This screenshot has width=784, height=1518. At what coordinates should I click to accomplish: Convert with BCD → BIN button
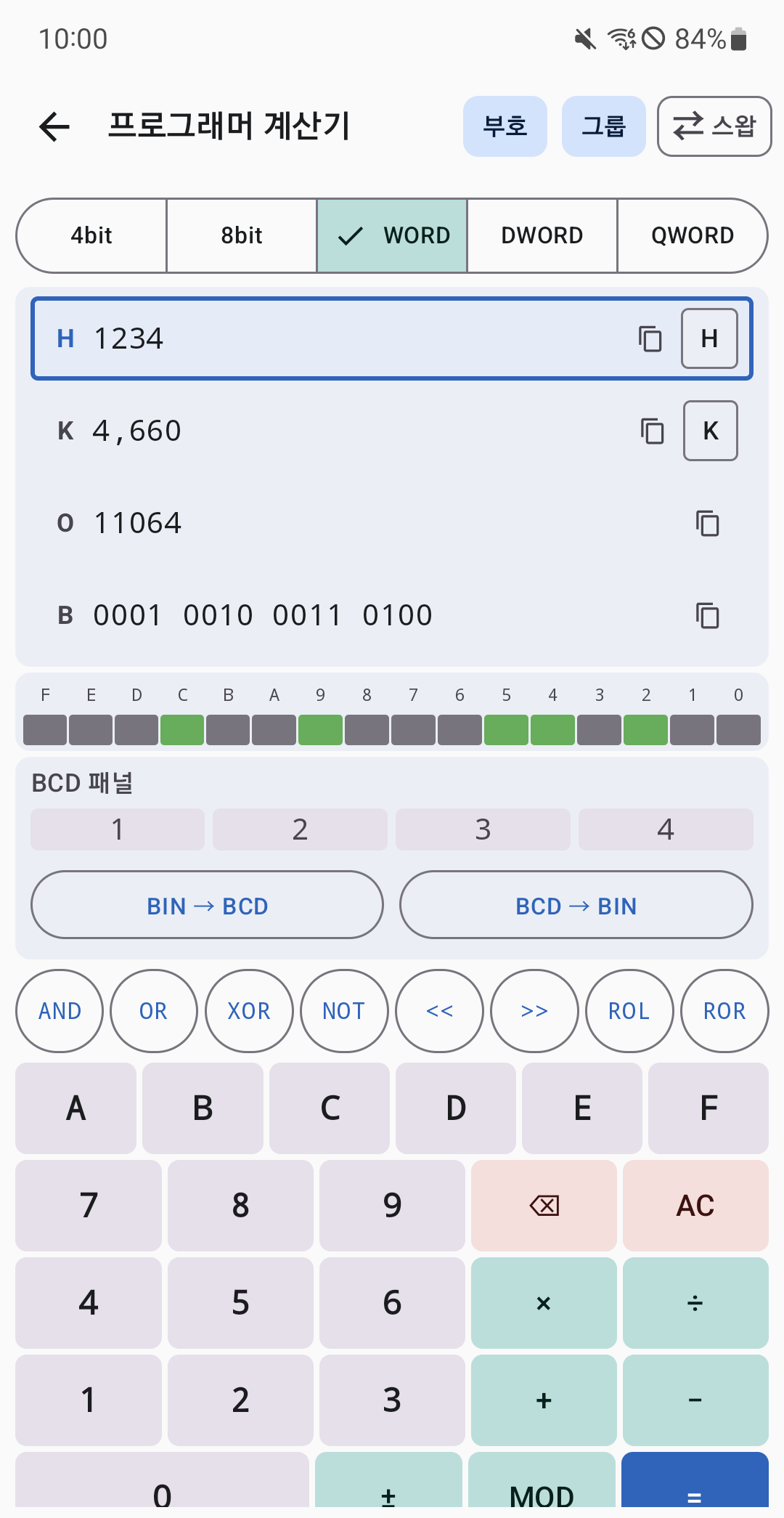(576, 905)
